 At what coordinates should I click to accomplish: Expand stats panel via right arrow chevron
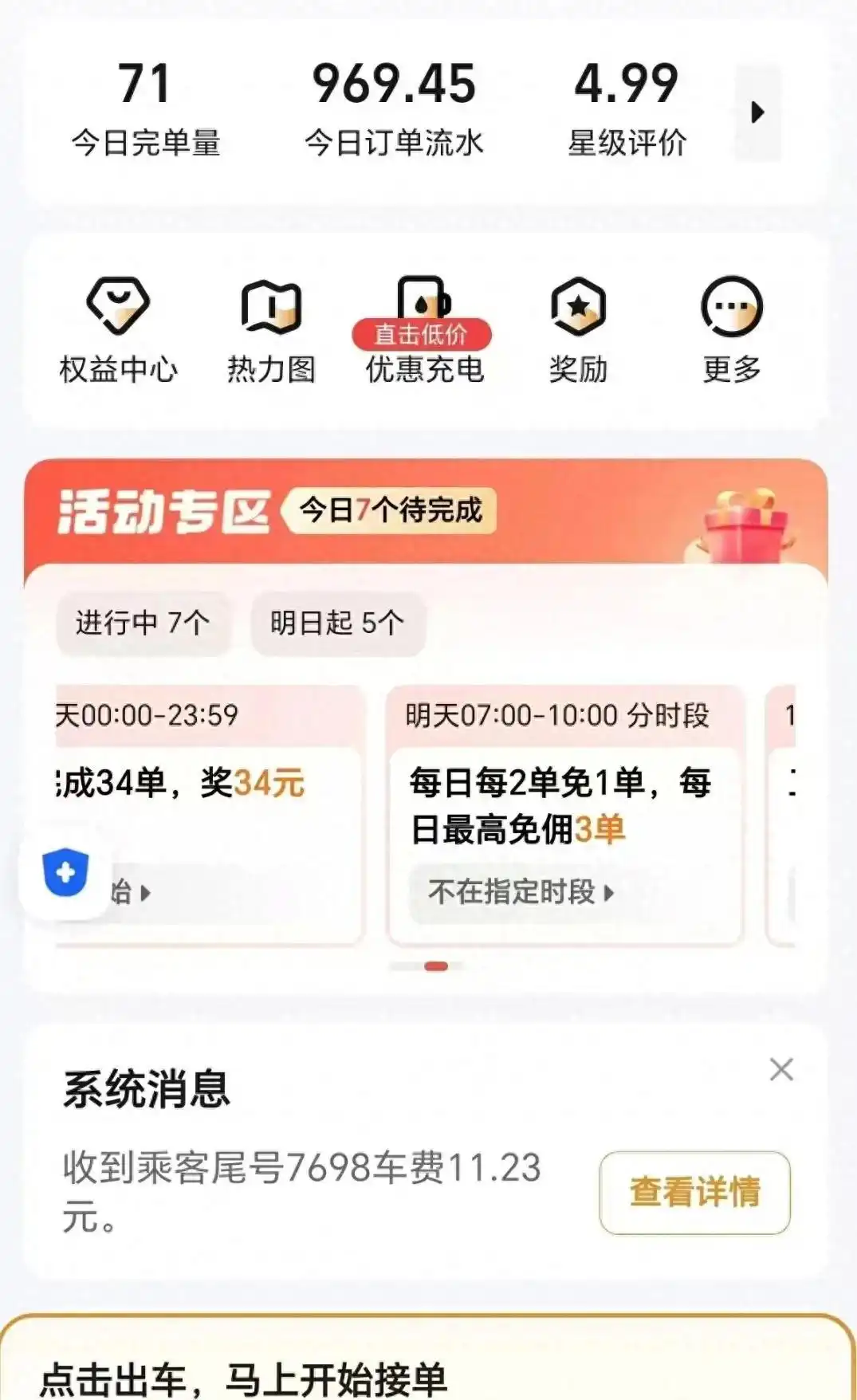(x=757, y=112)
